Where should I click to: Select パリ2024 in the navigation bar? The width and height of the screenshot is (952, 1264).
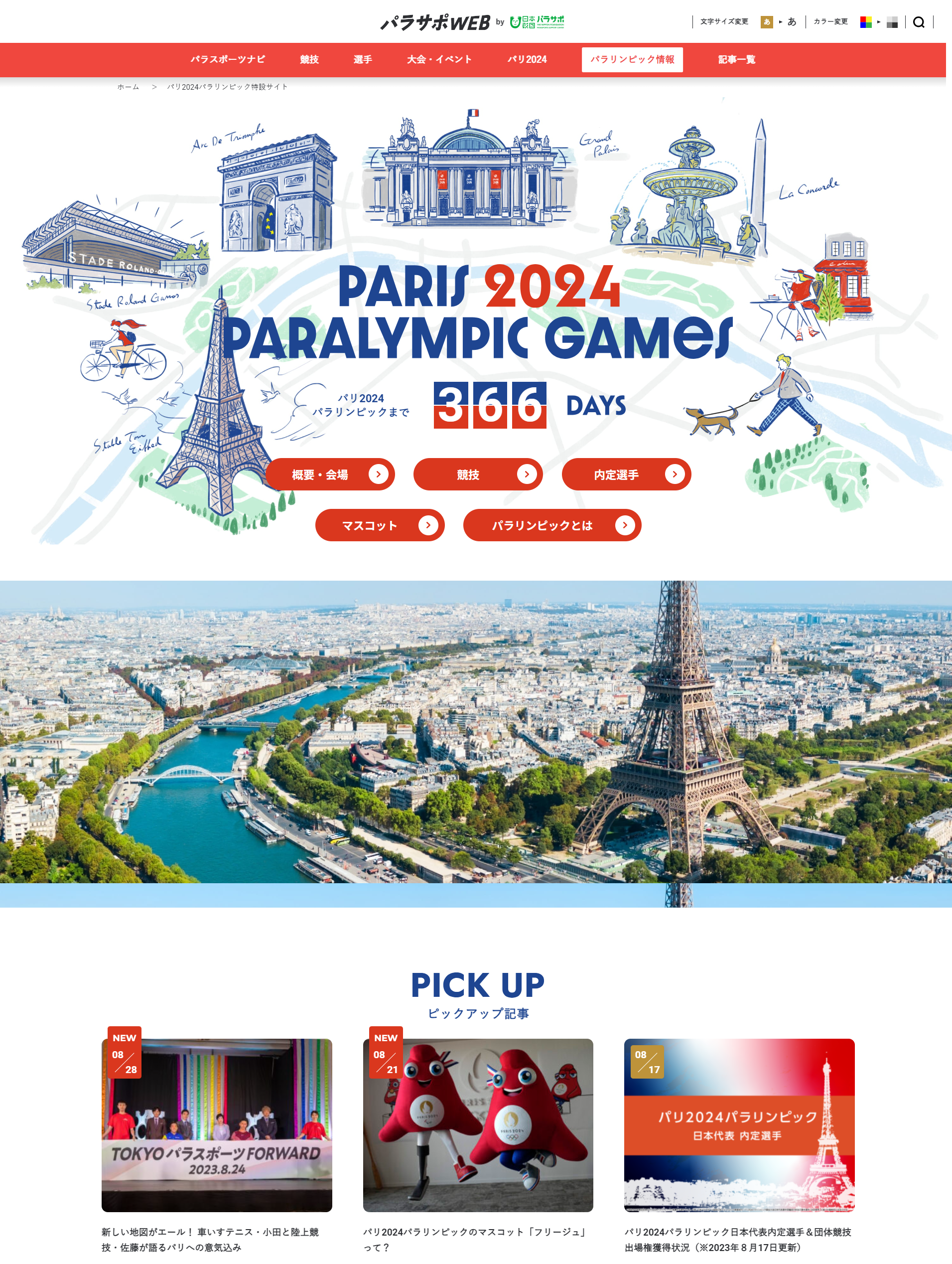click(527, 59)
